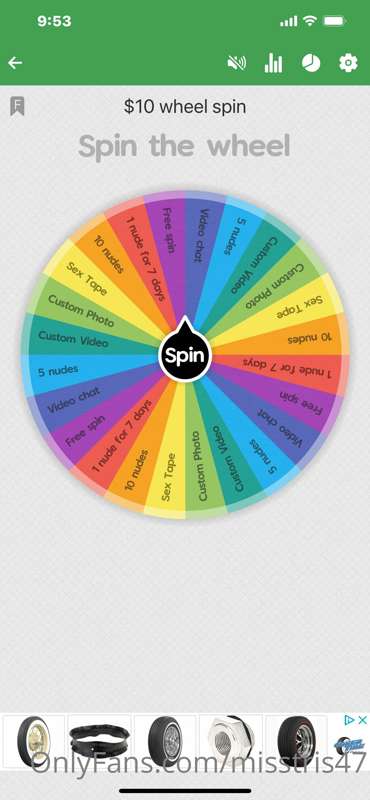Go back with the arrow icon
Screen dimensions: 370x800
click(15, 63)
